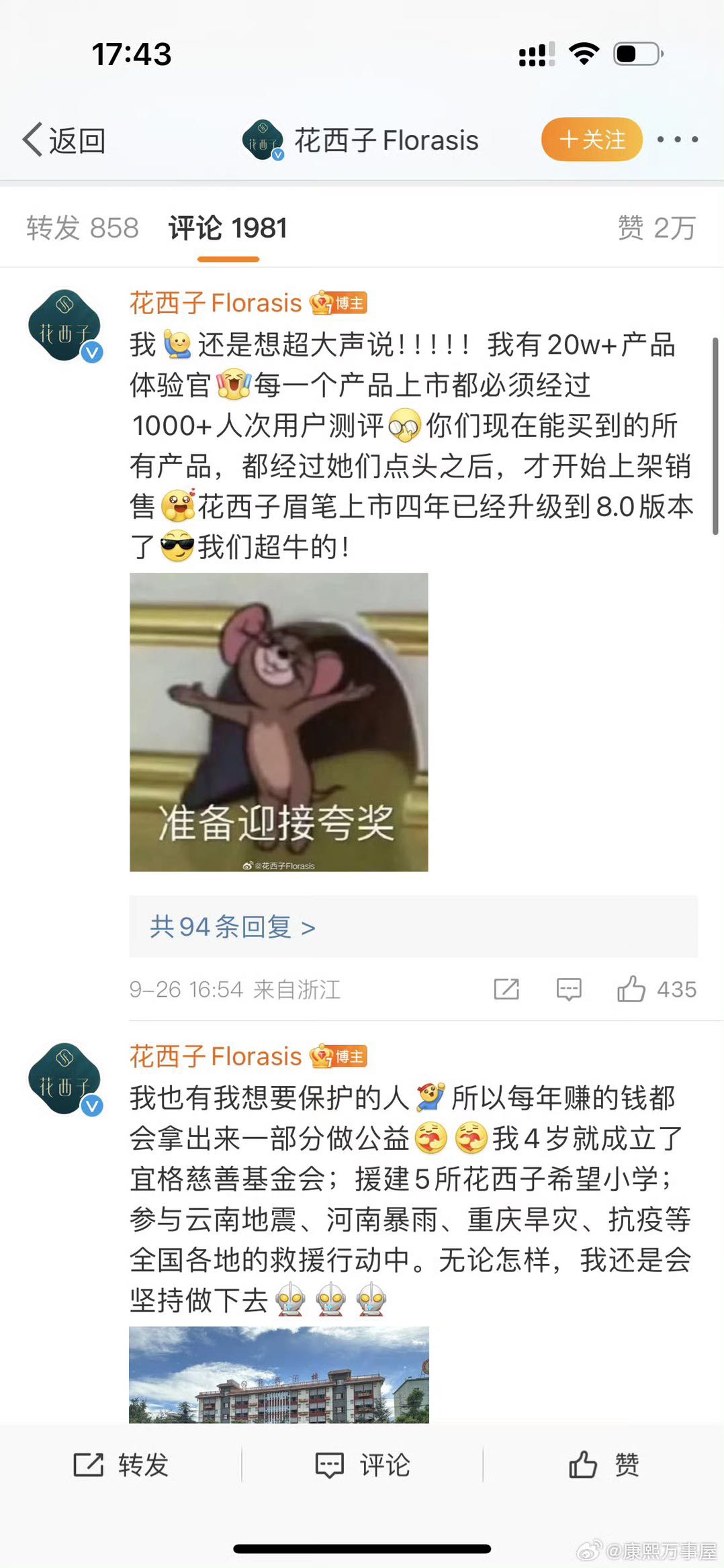Tap 评论 in the bottom bar
The image size is (724, 1568).
coord(363,1465)
